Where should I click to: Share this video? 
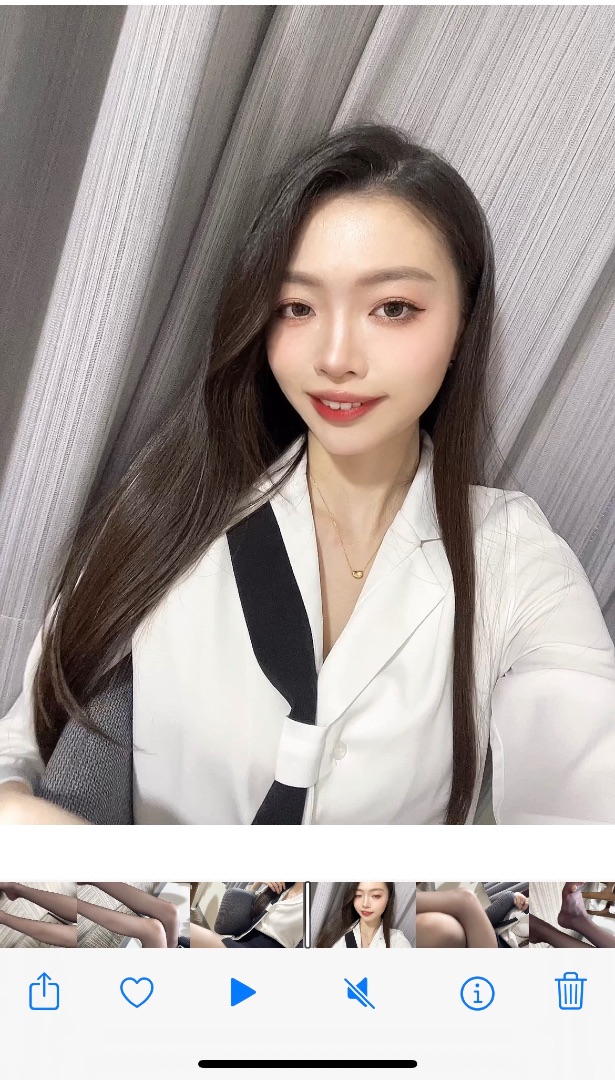coord(44,992)
